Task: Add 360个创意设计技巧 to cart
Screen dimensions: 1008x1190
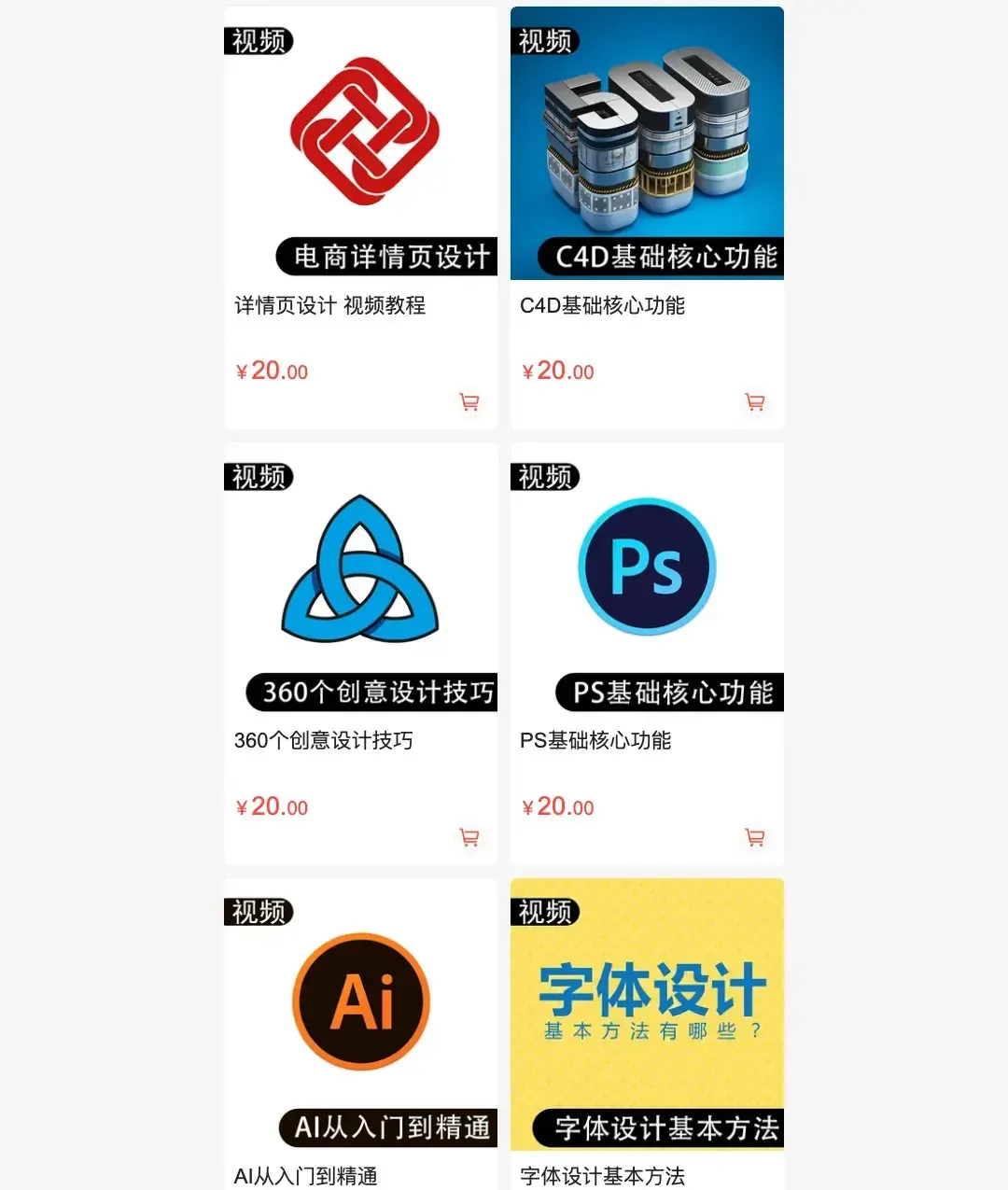Action: 469,837
